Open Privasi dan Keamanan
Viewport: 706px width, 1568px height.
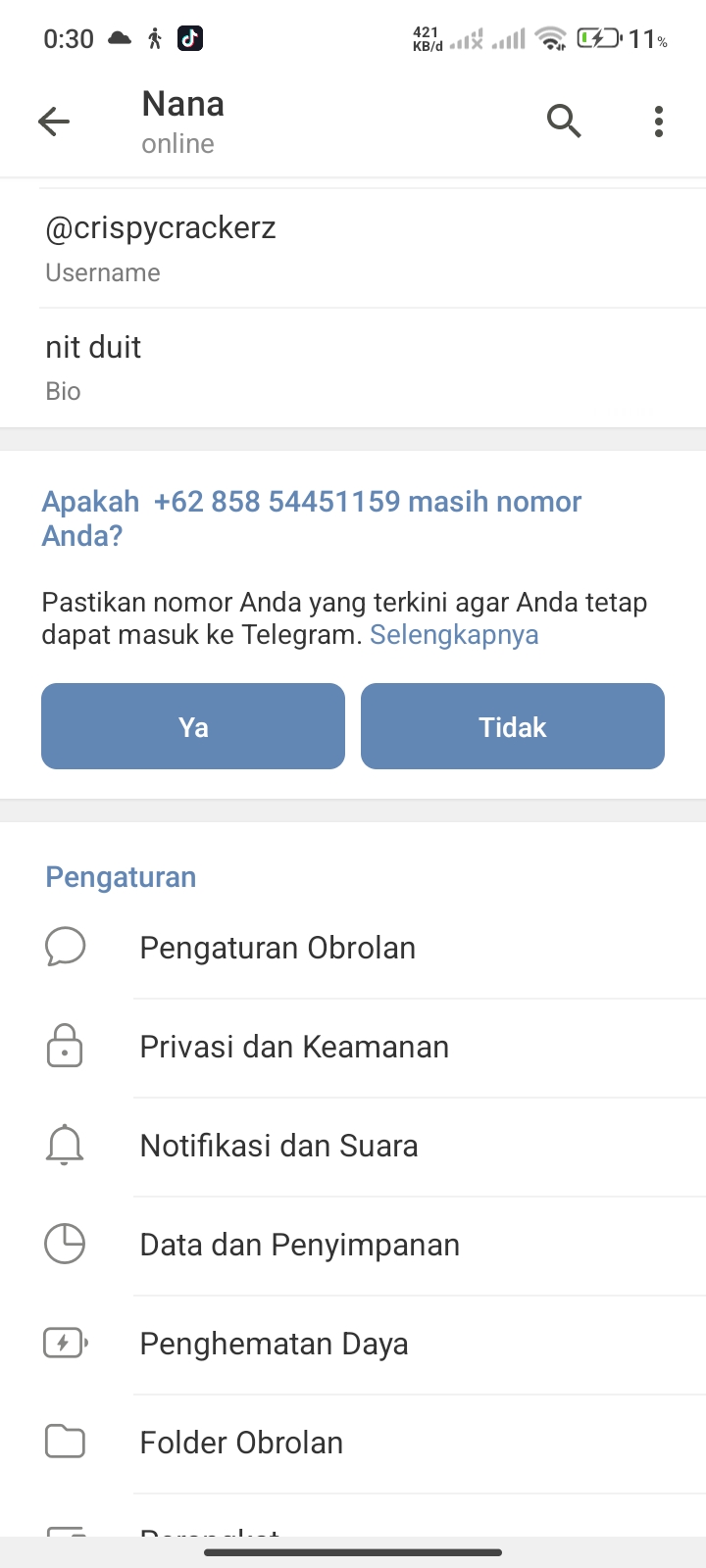(353, 1048)
